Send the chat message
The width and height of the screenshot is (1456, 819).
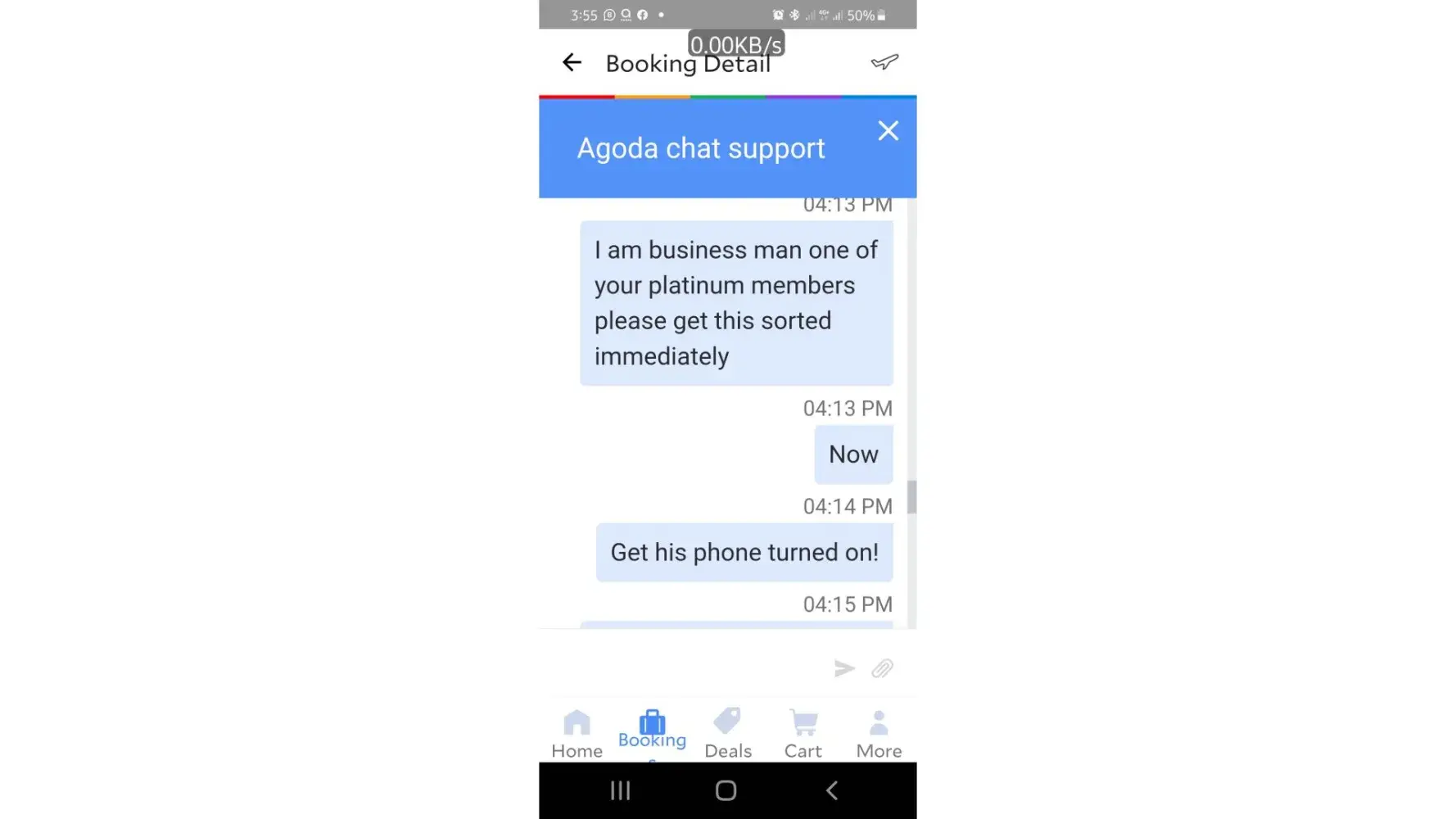click(x=844, y=668)
